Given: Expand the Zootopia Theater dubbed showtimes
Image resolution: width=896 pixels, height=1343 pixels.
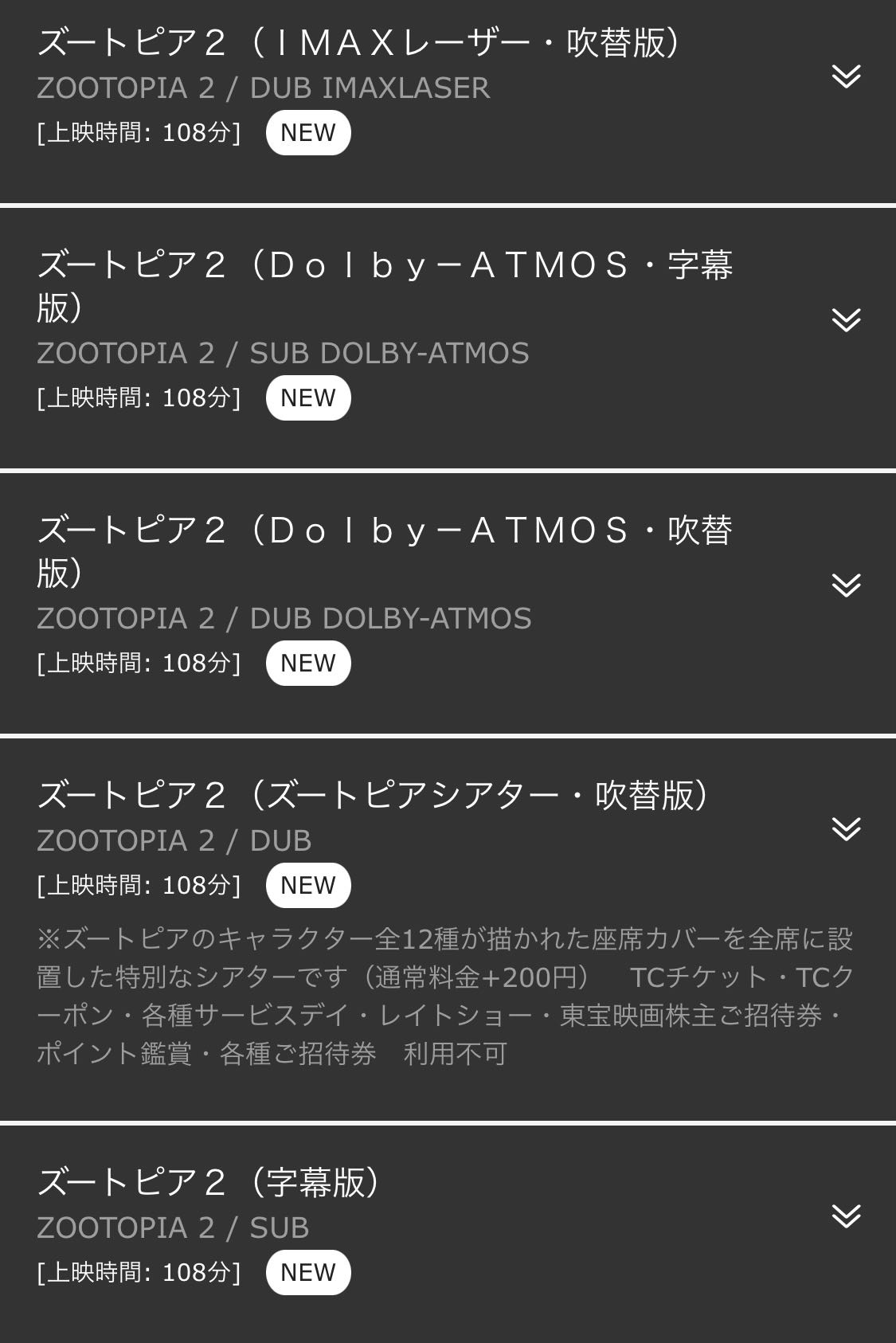Looking at the screenshot, I should tap(845, 829).
